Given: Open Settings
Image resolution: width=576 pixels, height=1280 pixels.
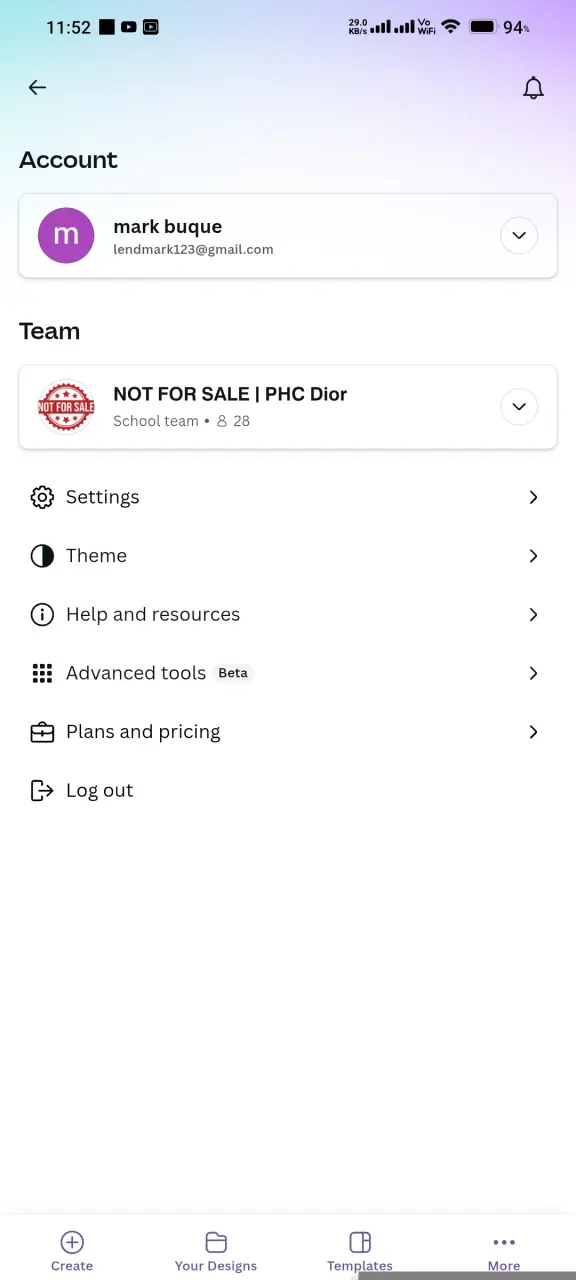Looking at the screenshot, I should pos(288,497).
